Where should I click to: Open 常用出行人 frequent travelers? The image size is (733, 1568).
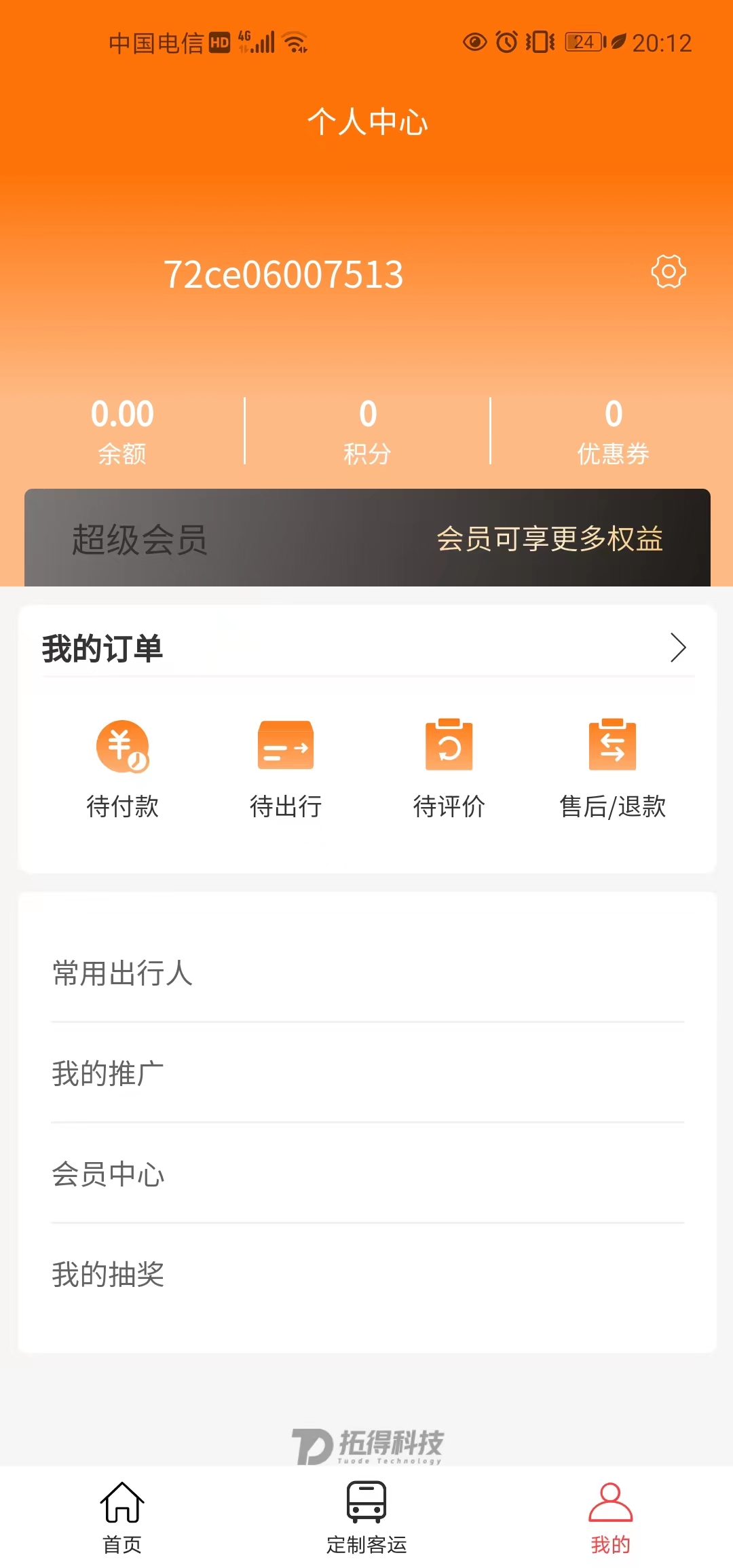pyautogui.click(x=367, y=973)
